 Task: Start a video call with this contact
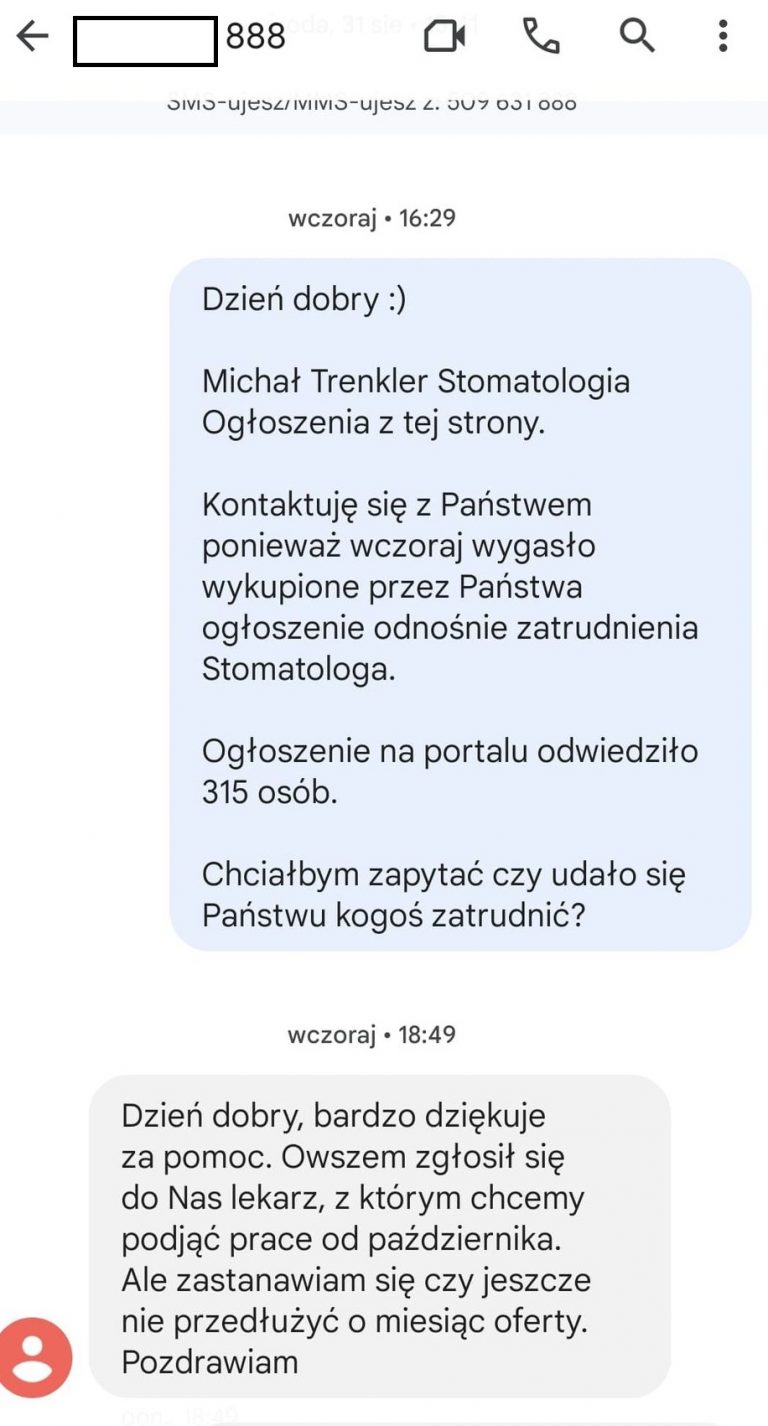coord(445,37)
